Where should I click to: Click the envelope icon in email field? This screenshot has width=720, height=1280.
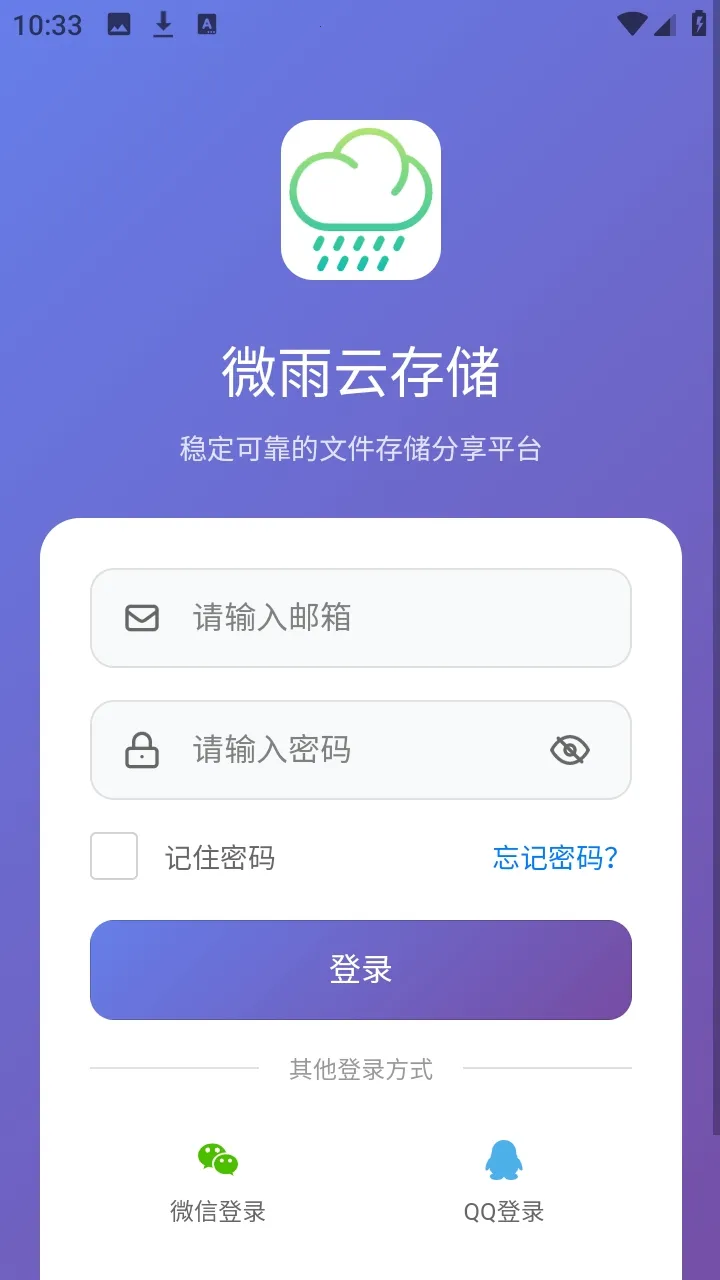pyautogui.click(x=141, y=618)
